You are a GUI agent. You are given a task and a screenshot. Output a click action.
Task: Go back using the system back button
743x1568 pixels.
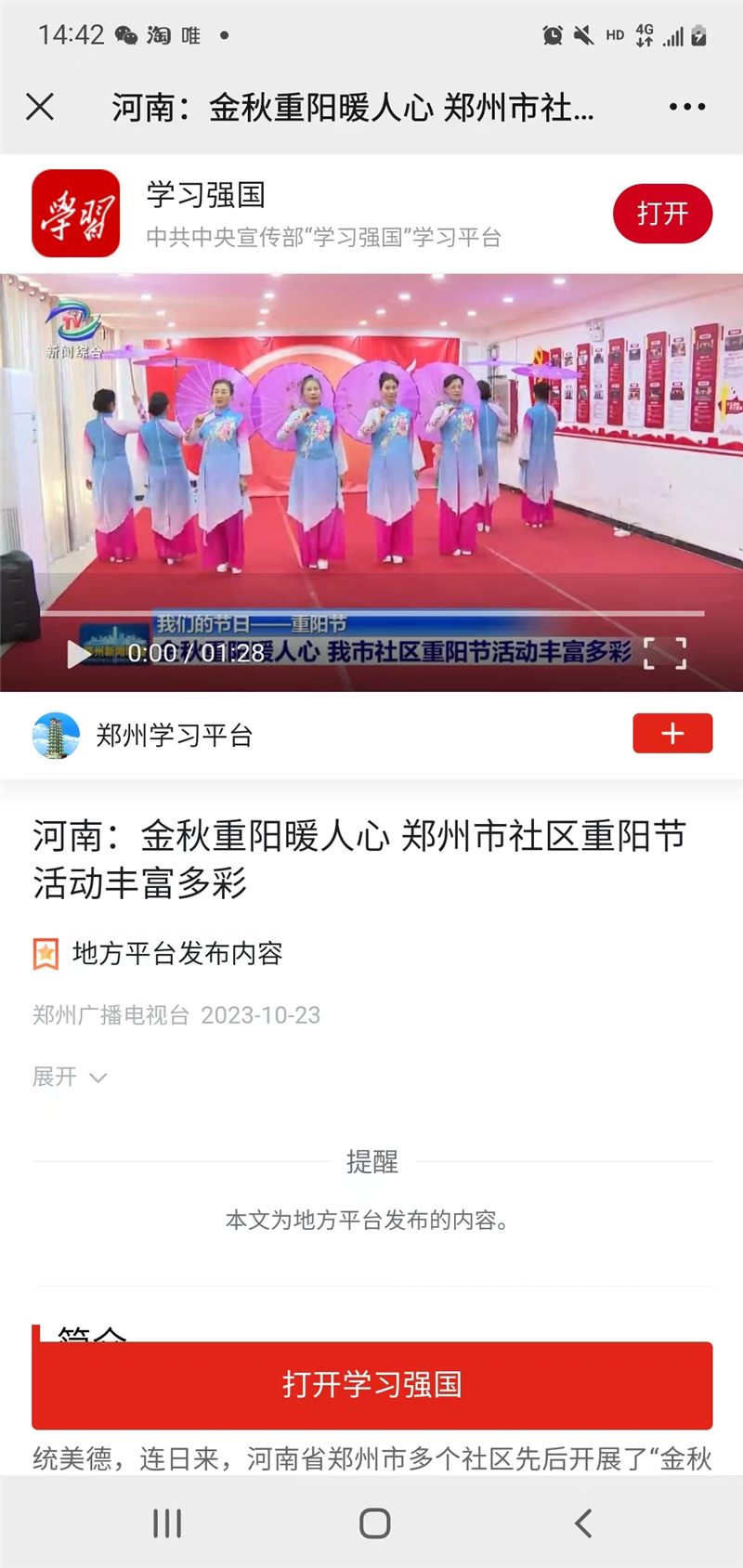coord(582,1523)
